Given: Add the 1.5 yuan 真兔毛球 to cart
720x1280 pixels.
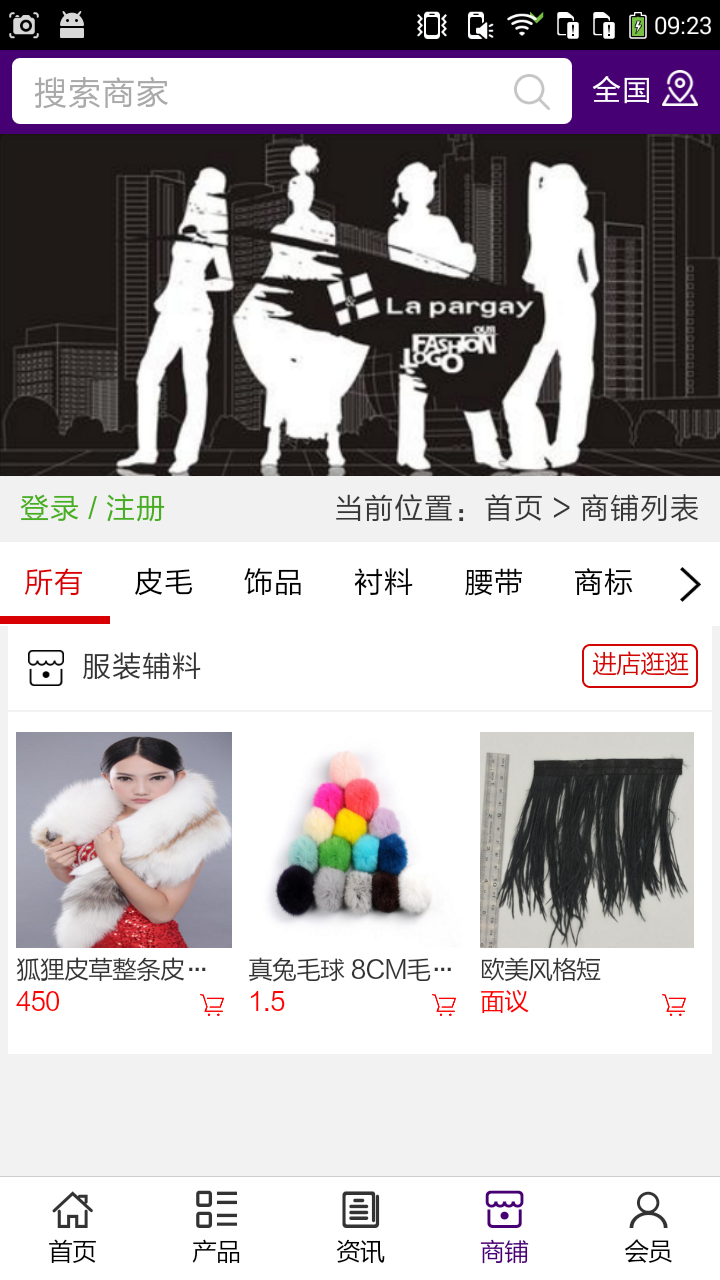Looking at the screenshot, I should coord(444,1004).
